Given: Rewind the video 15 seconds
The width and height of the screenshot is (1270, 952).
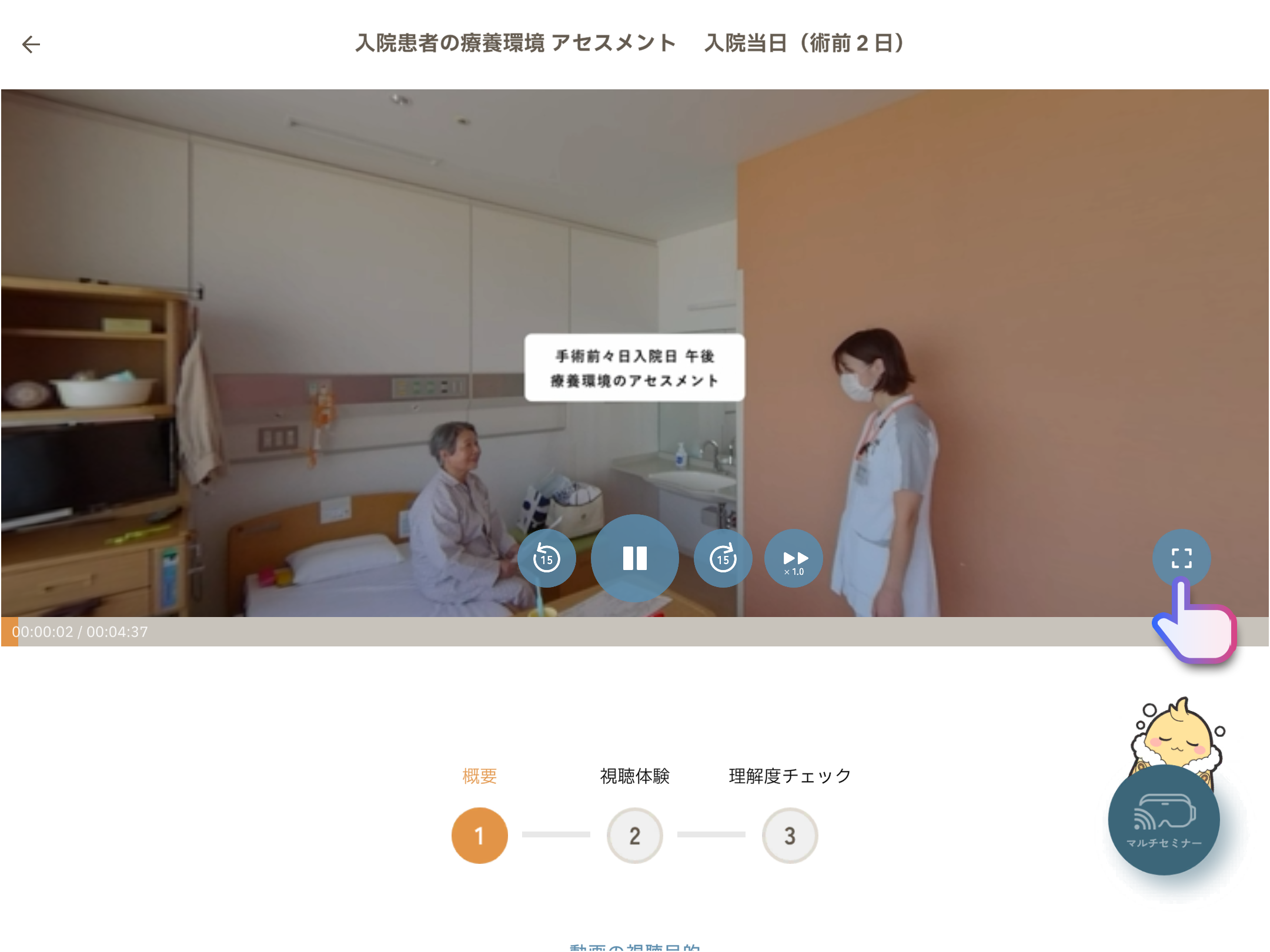Looking at the screenshot, I should (546, 558).
